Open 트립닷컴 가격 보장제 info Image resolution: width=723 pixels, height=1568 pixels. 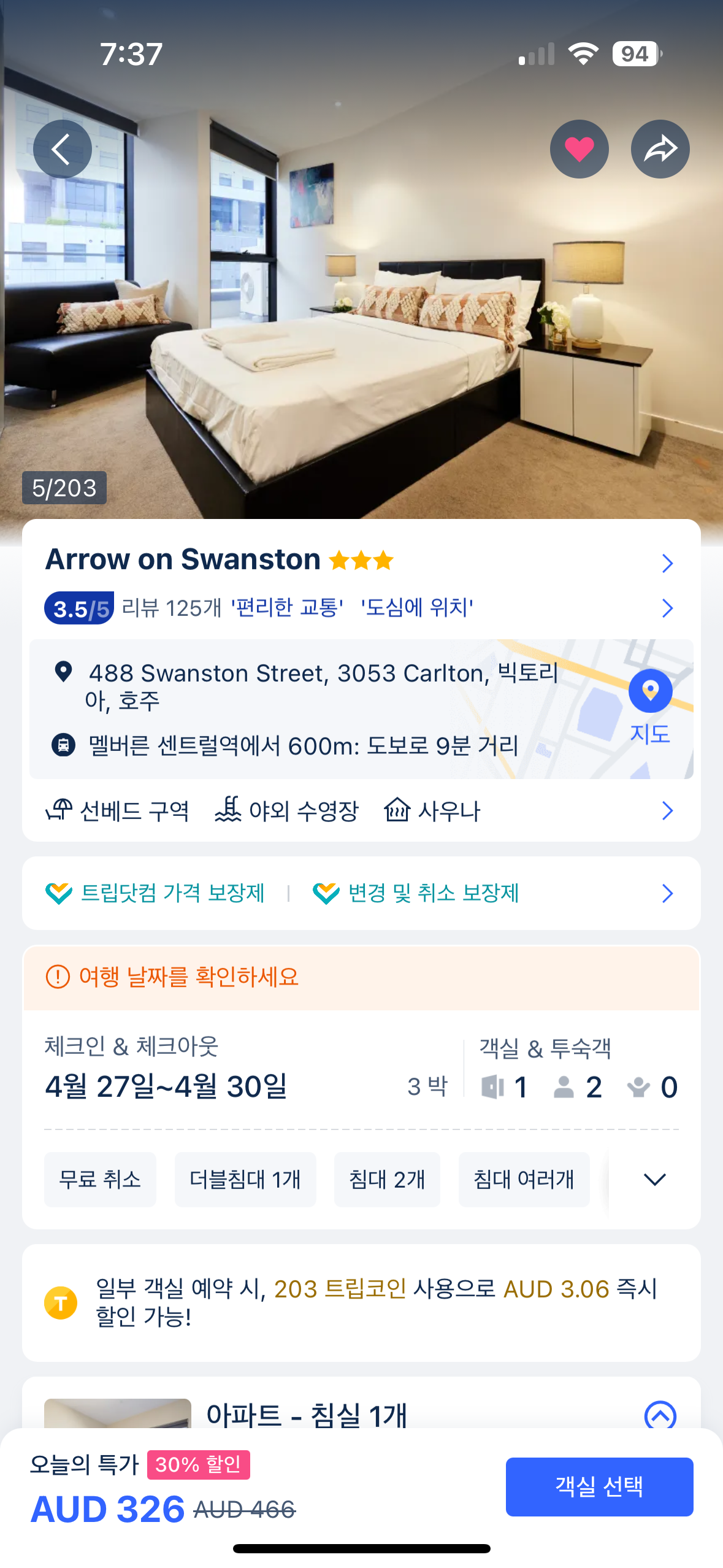156,893
